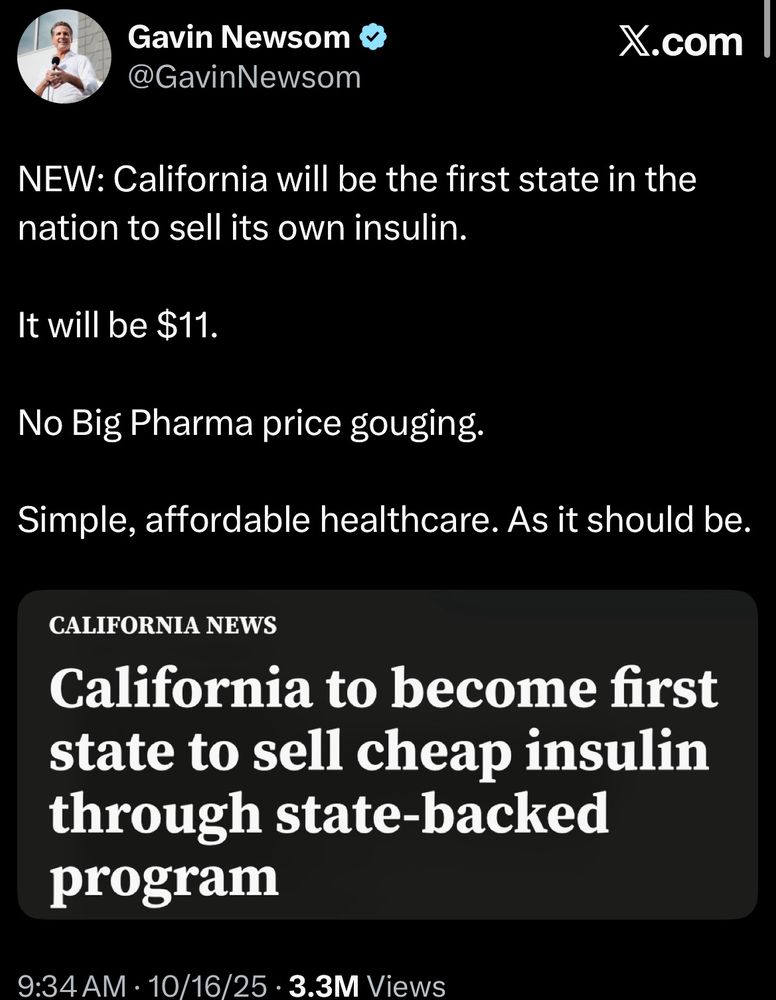Viewport: 776px width, 1000px height.
Task: Open the California insulin news headline card
Action: [x=387, y=754]
